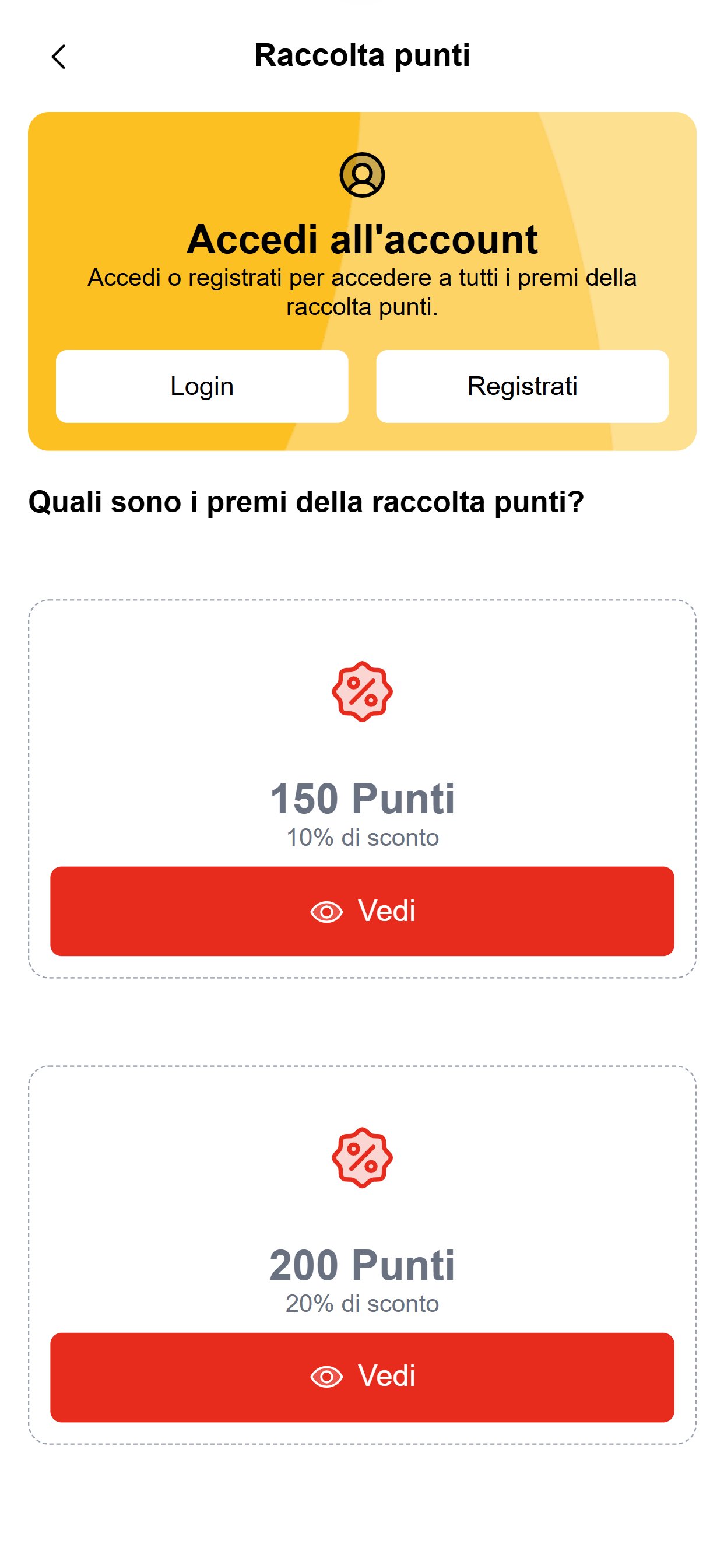724x1568 pixels.
Task: Tap the Login button
Action: (x=202, y=386)
